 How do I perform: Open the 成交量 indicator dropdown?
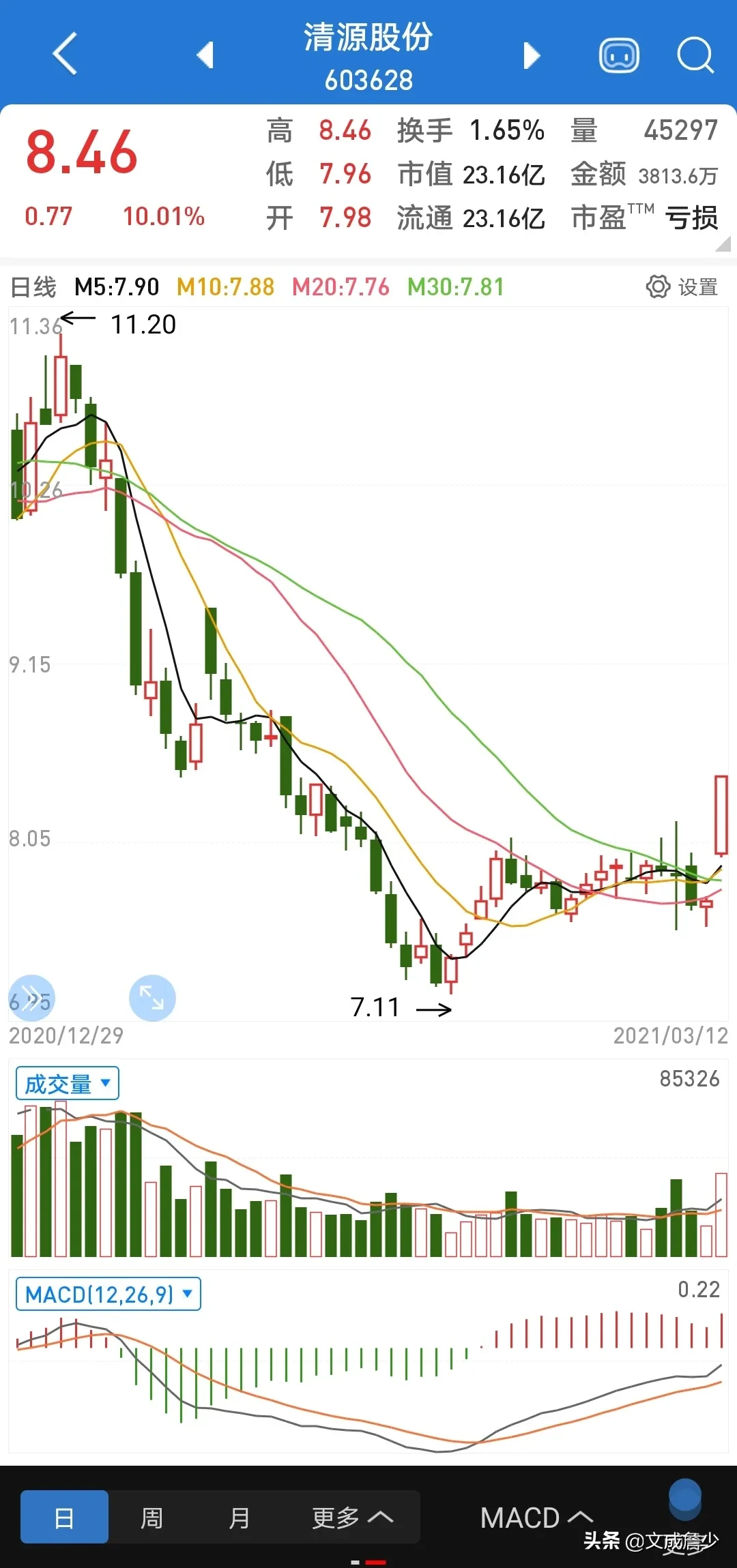68,1083
